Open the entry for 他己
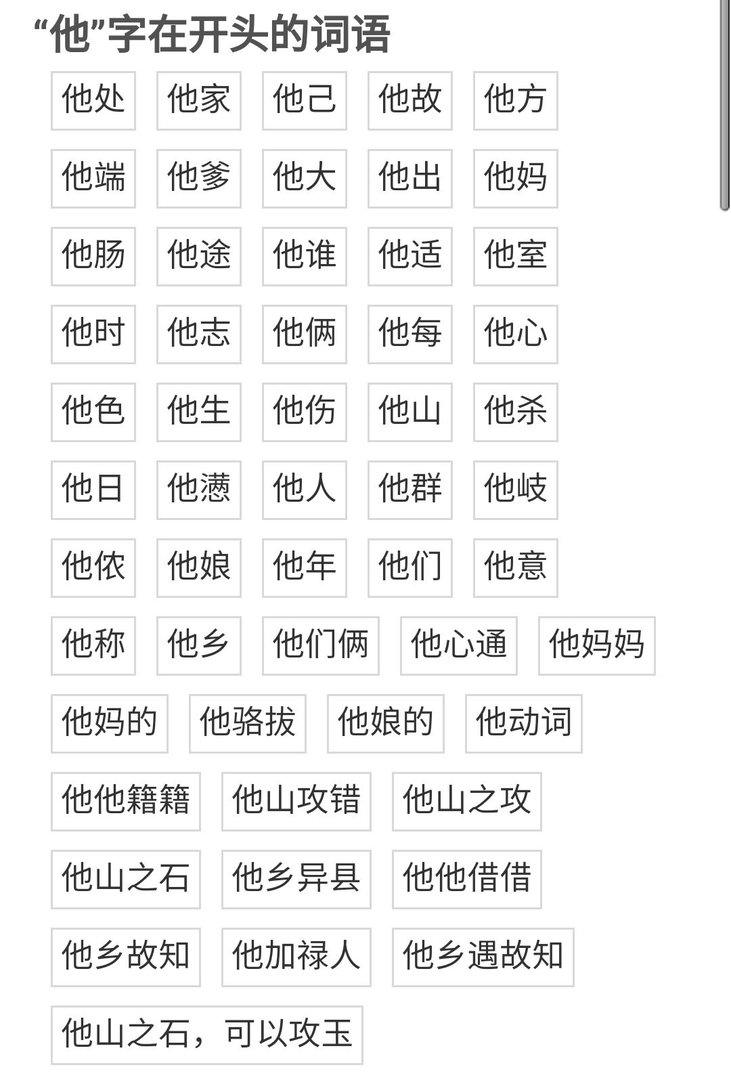This screenshot has width=731, height=1080. [x=304, y=100]
